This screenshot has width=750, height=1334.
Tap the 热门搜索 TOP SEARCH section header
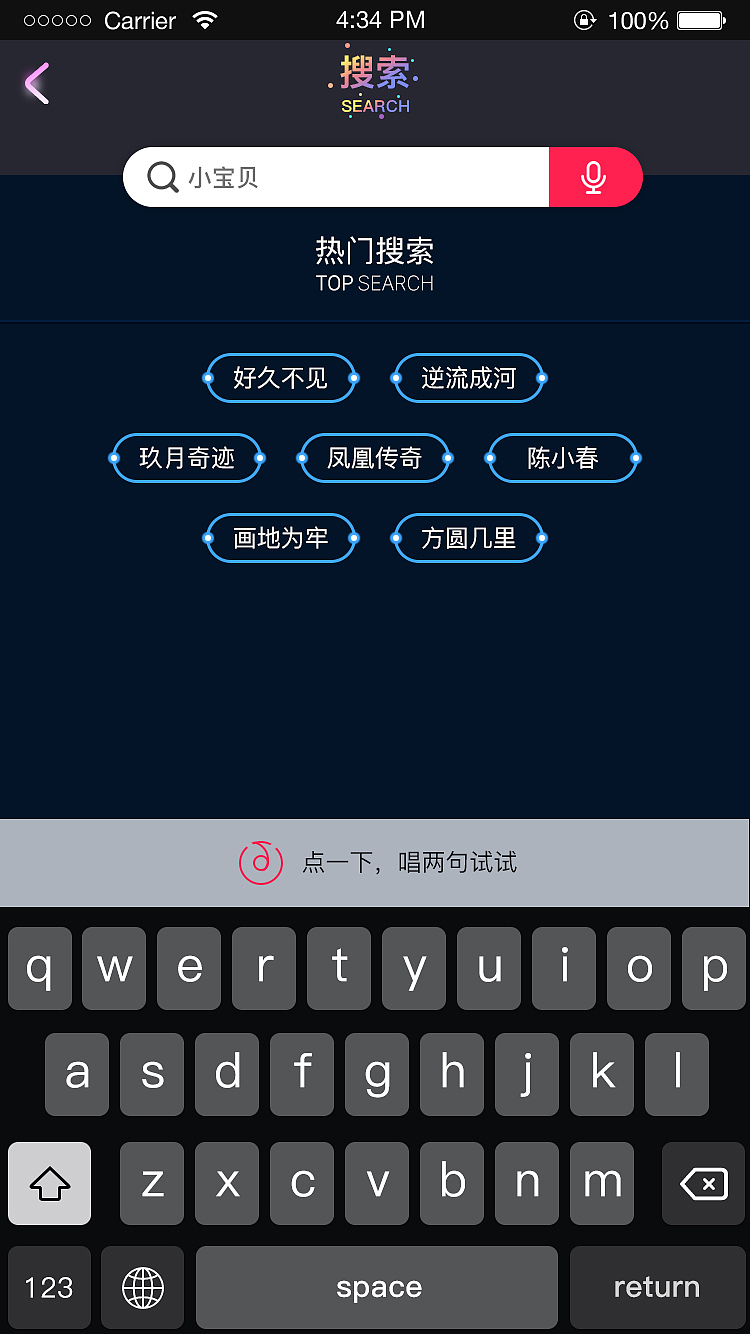[x=375, y=260]
